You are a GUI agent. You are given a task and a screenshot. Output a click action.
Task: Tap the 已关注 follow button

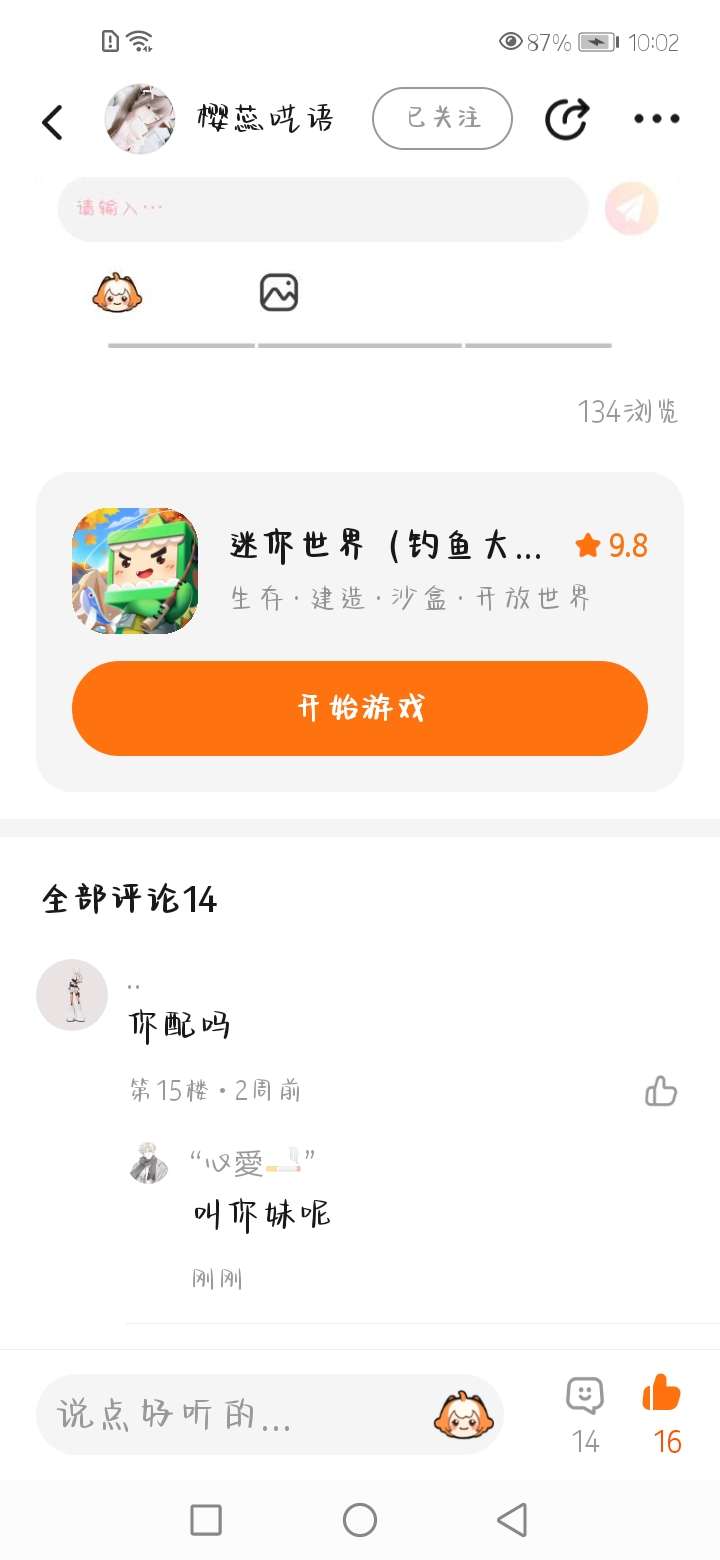(442, 119)
